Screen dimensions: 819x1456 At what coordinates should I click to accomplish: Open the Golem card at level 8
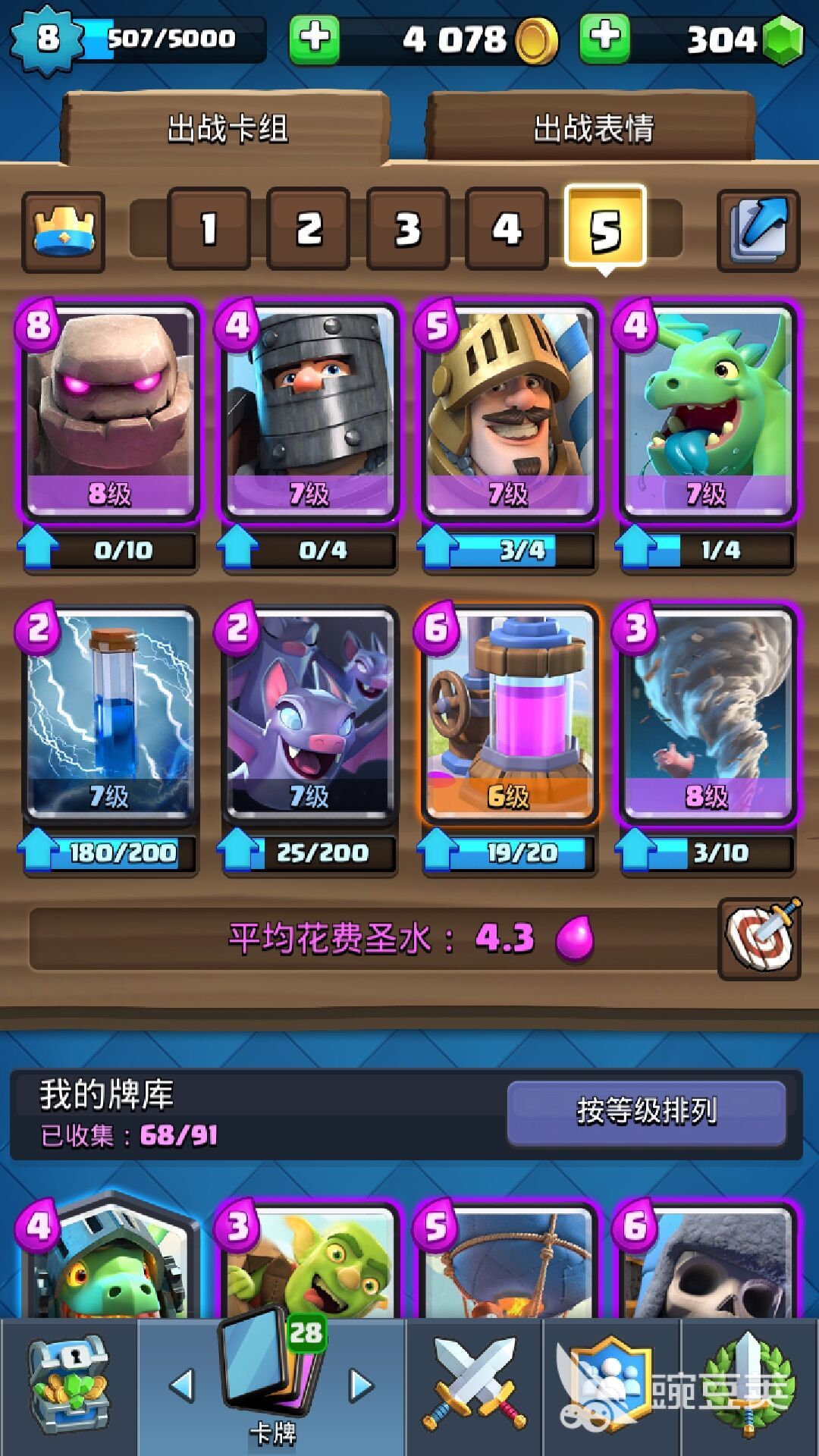click(110, 409)
